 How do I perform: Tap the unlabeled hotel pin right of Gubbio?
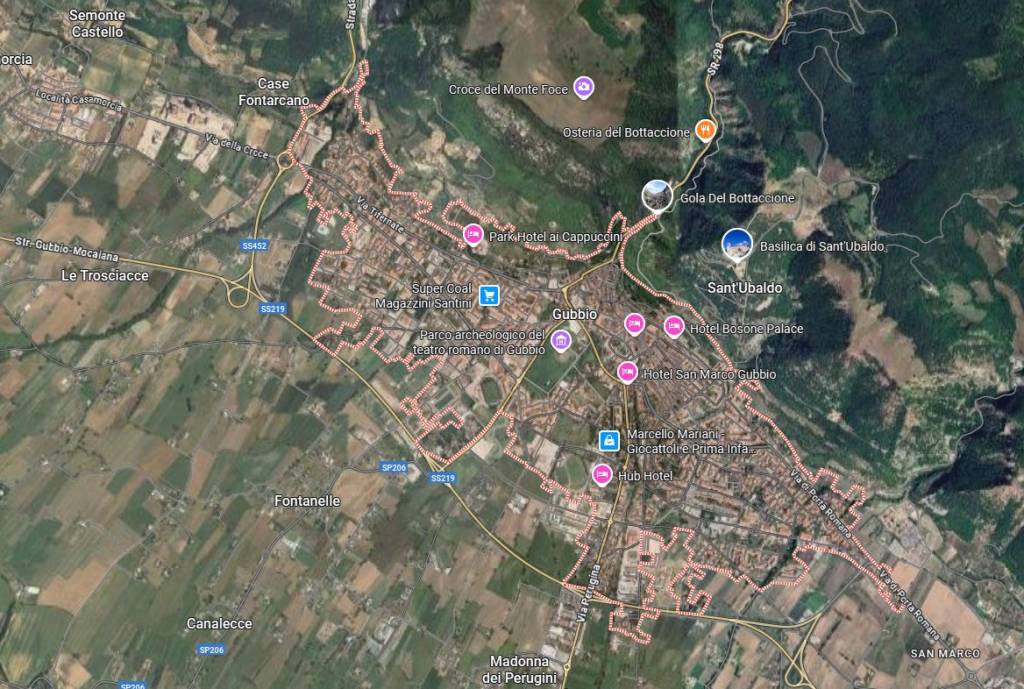coord(634,323)
